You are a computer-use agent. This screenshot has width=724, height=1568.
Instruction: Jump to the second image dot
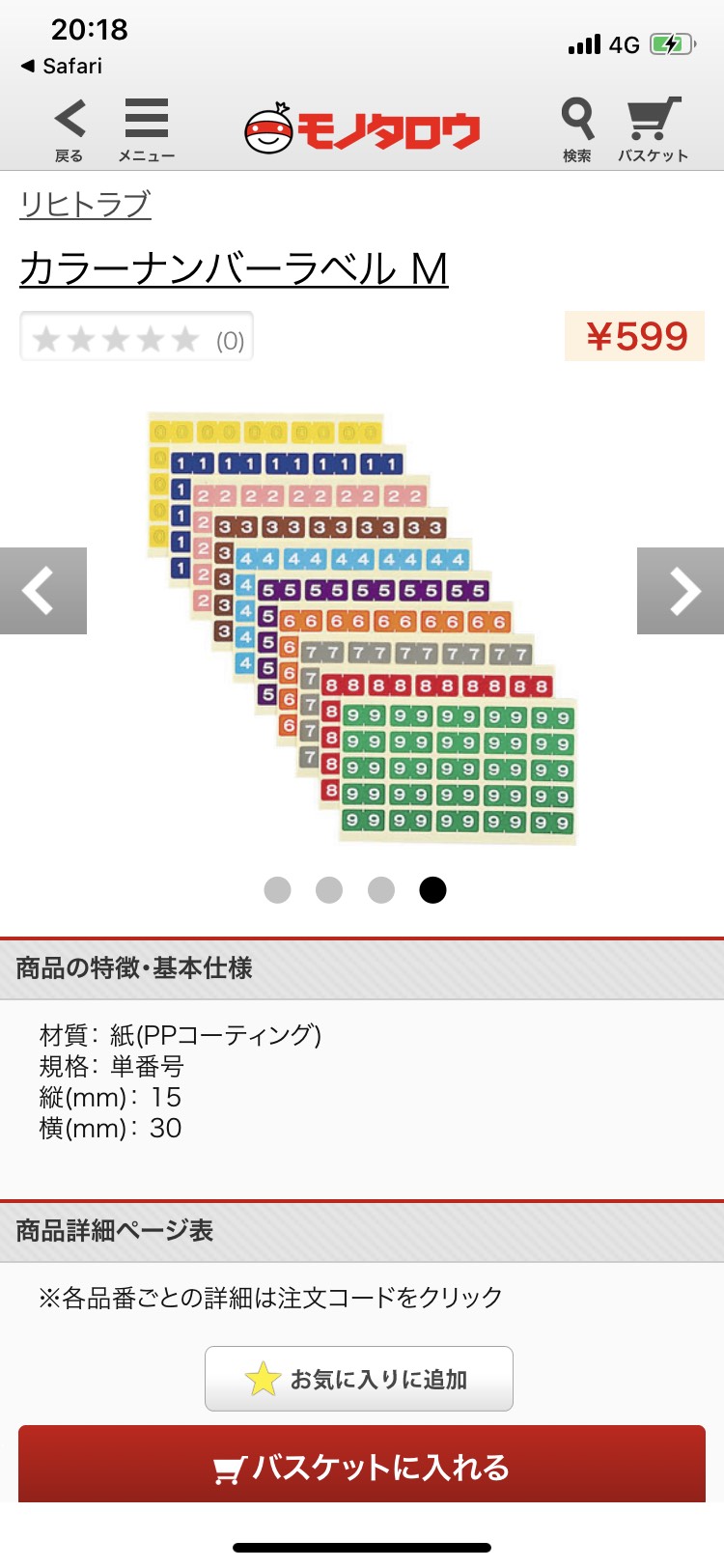pos(329,889)
